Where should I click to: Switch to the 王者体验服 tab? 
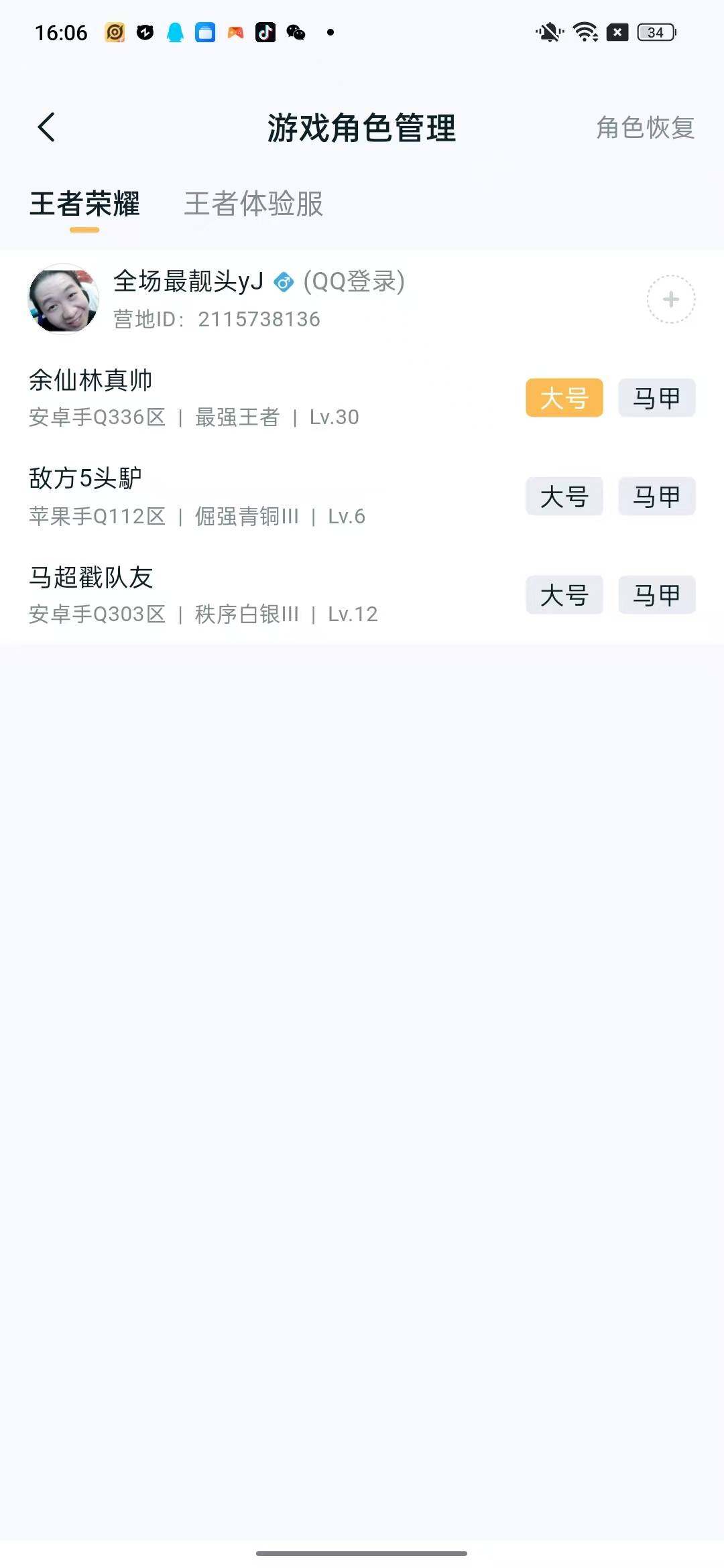point(253,206)
